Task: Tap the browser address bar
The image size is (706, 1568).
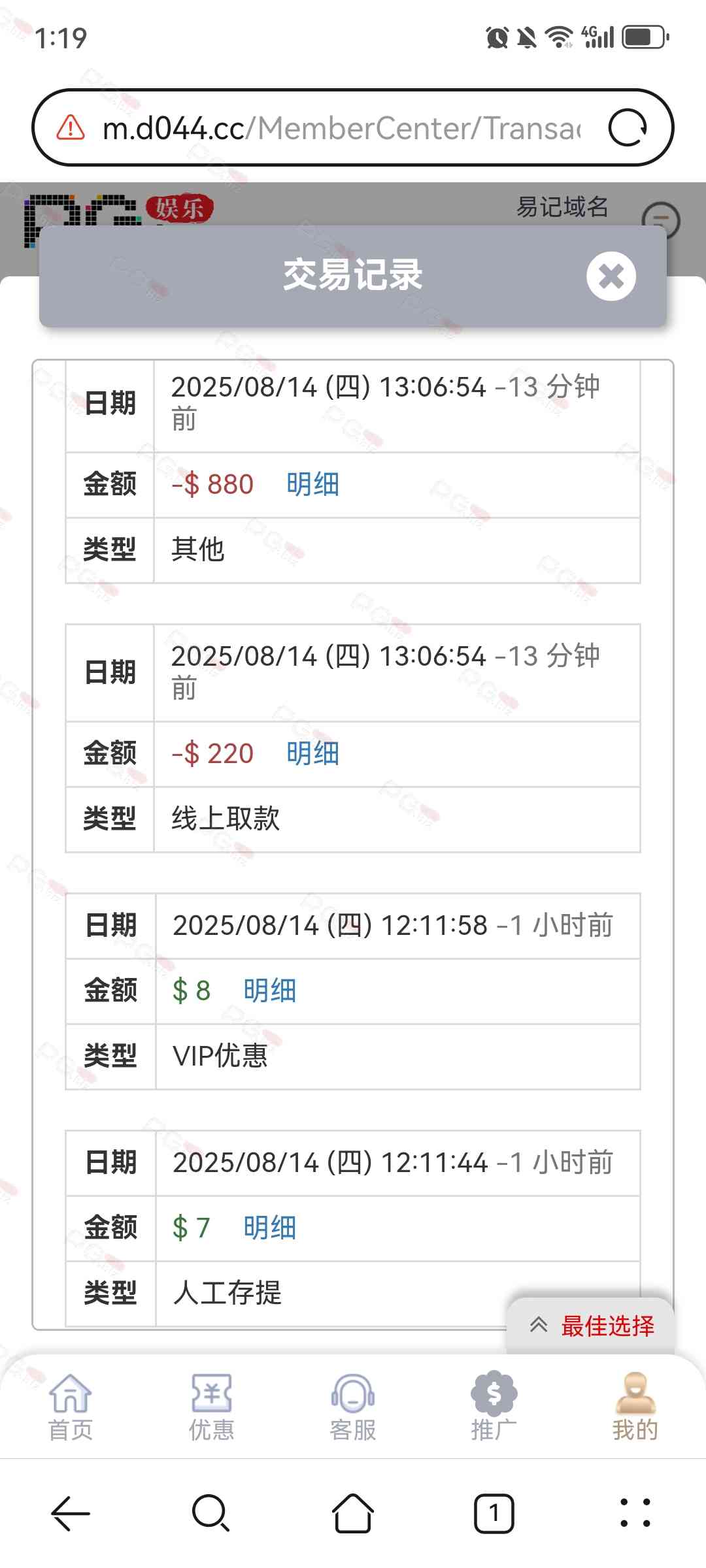Action: click(x=340, y=128)
